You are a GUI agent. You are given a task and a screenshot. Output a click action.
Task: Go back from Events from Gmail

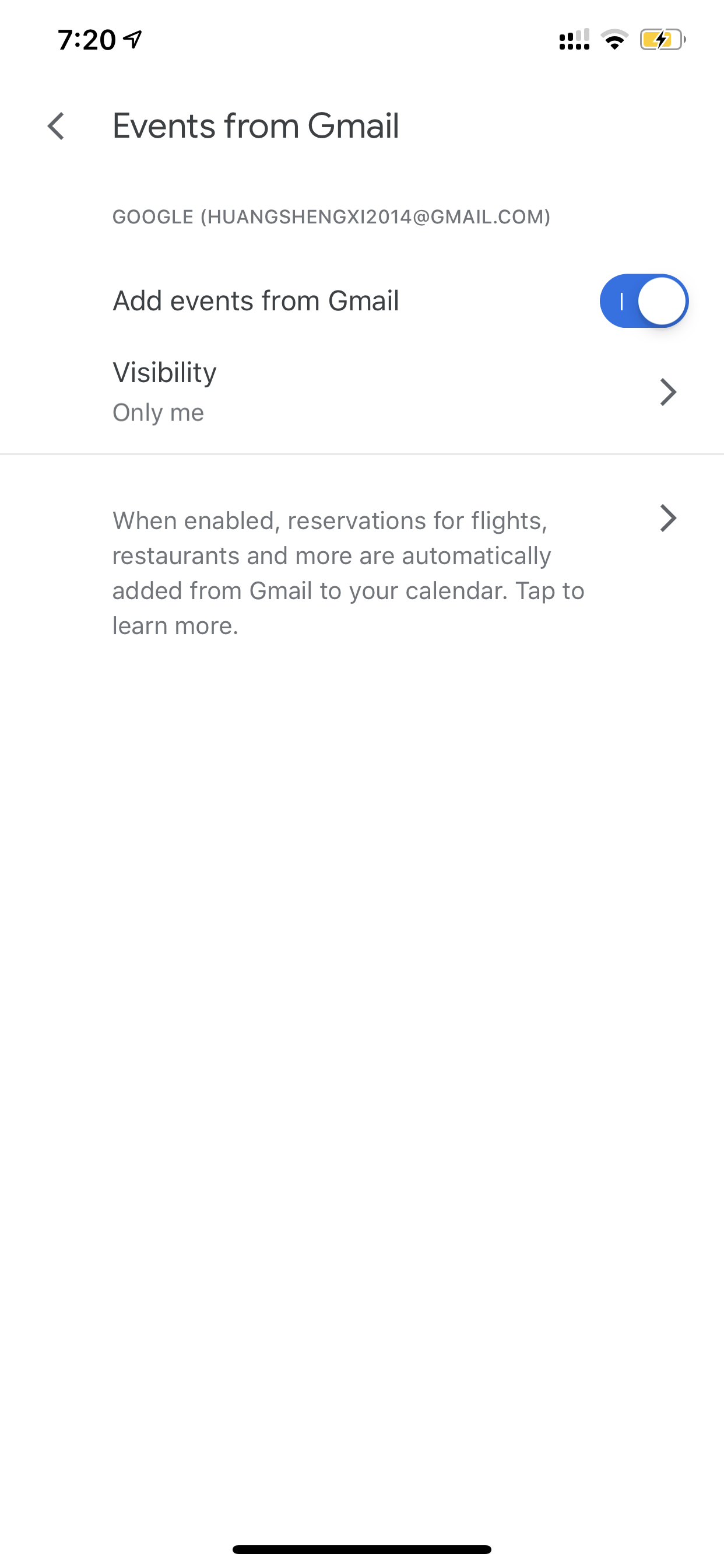56,127
